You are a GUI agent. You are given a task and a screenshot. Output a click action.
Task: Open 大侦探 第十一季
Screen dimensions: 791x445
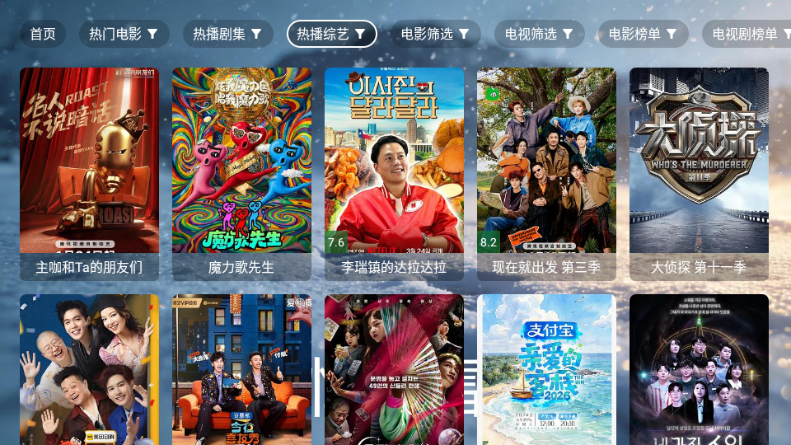699,172
